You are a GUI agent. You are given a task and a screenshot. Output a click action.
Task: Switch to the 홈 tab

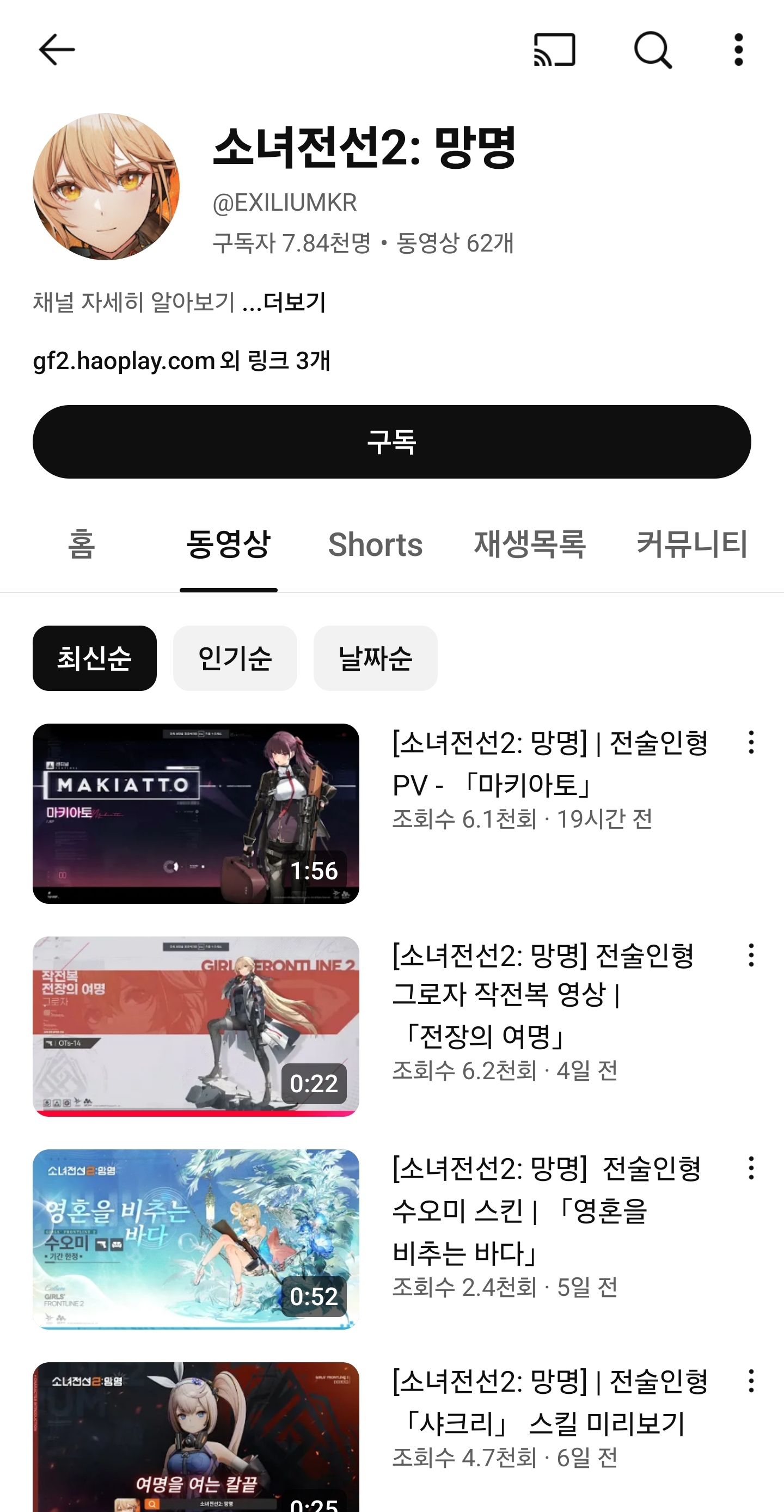(82, 544)
